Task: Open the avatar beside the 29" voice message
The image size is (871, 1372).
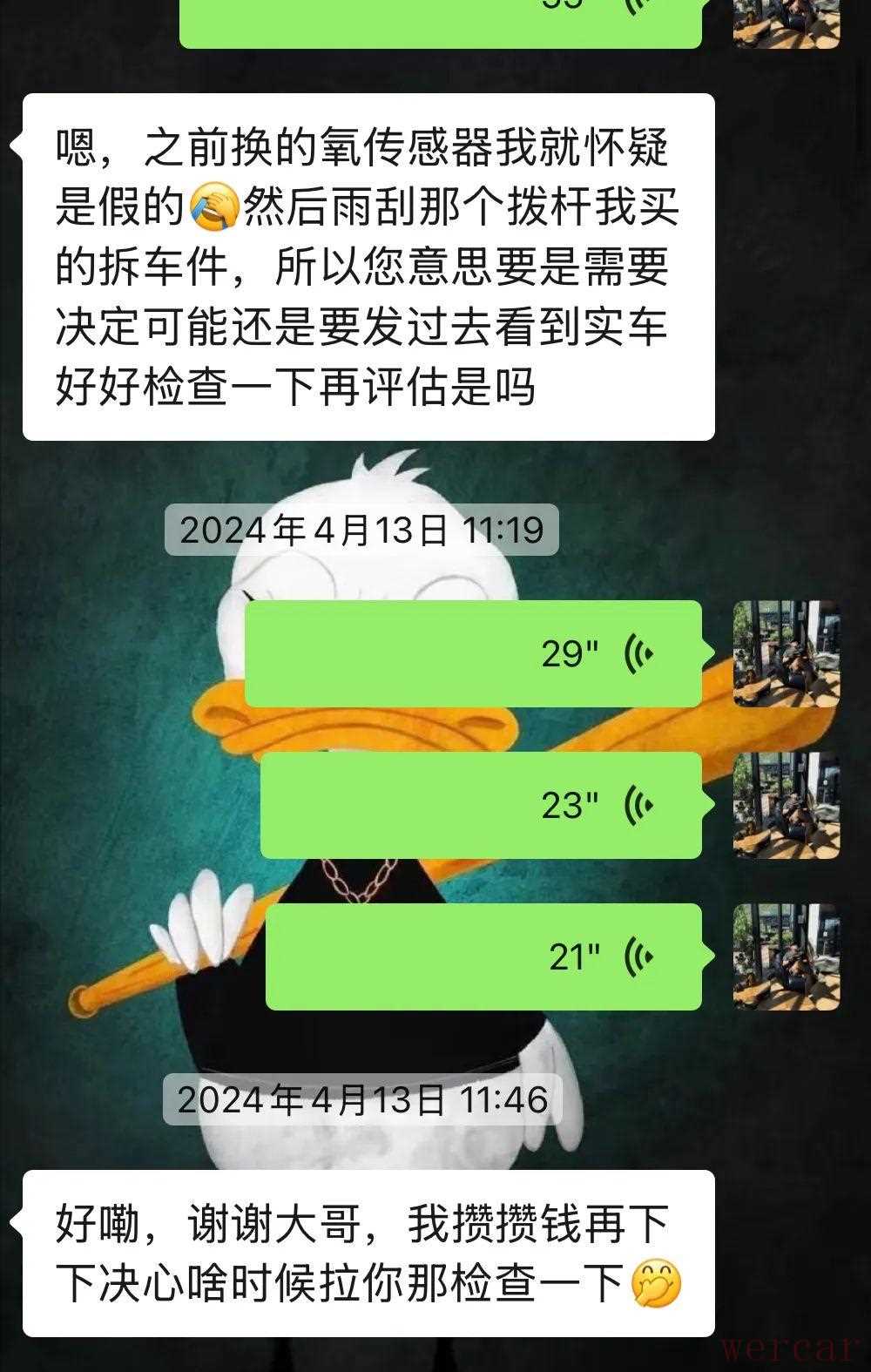Action: tap(786, 653)
